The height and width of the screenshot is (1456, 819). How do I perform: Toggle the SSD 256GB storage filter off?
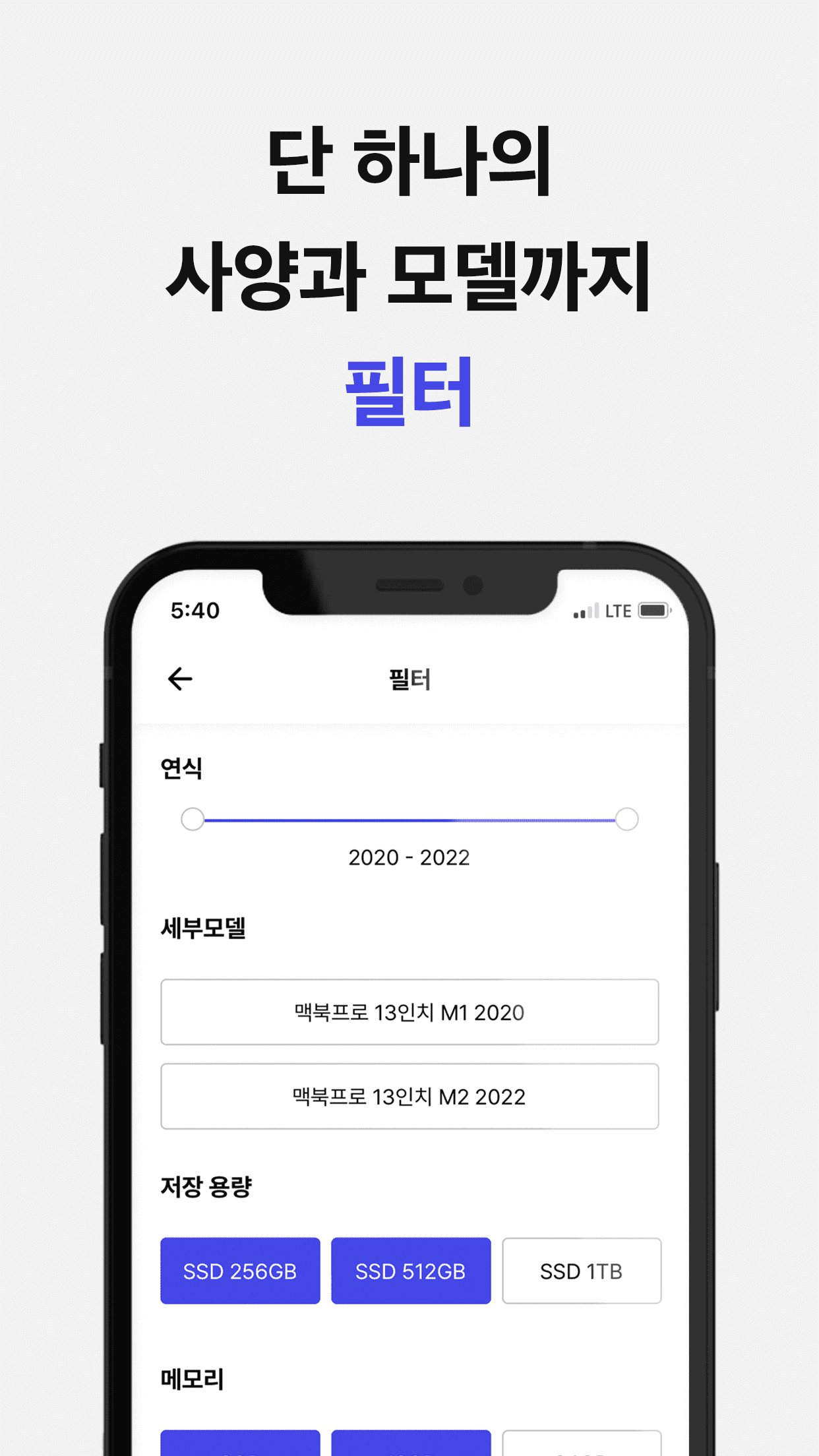tap(240, 1271)
